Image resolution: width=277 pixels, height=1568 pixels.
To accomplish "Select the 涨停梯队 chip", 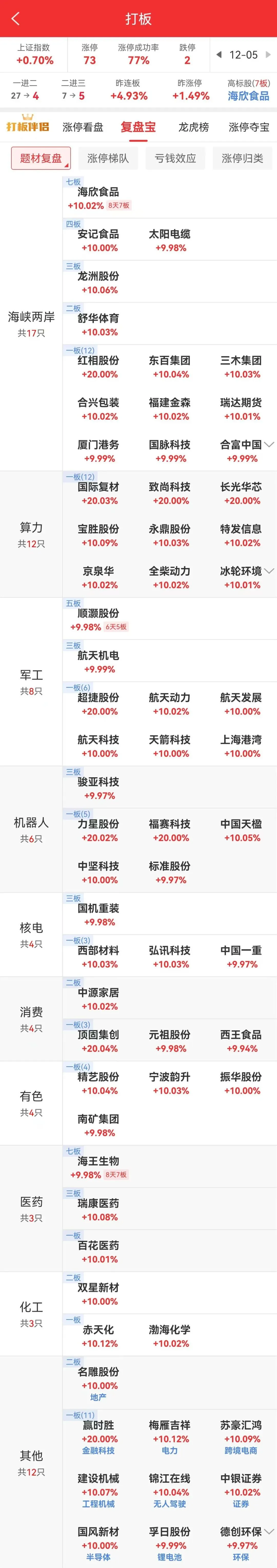I will (x=108, y=158).
